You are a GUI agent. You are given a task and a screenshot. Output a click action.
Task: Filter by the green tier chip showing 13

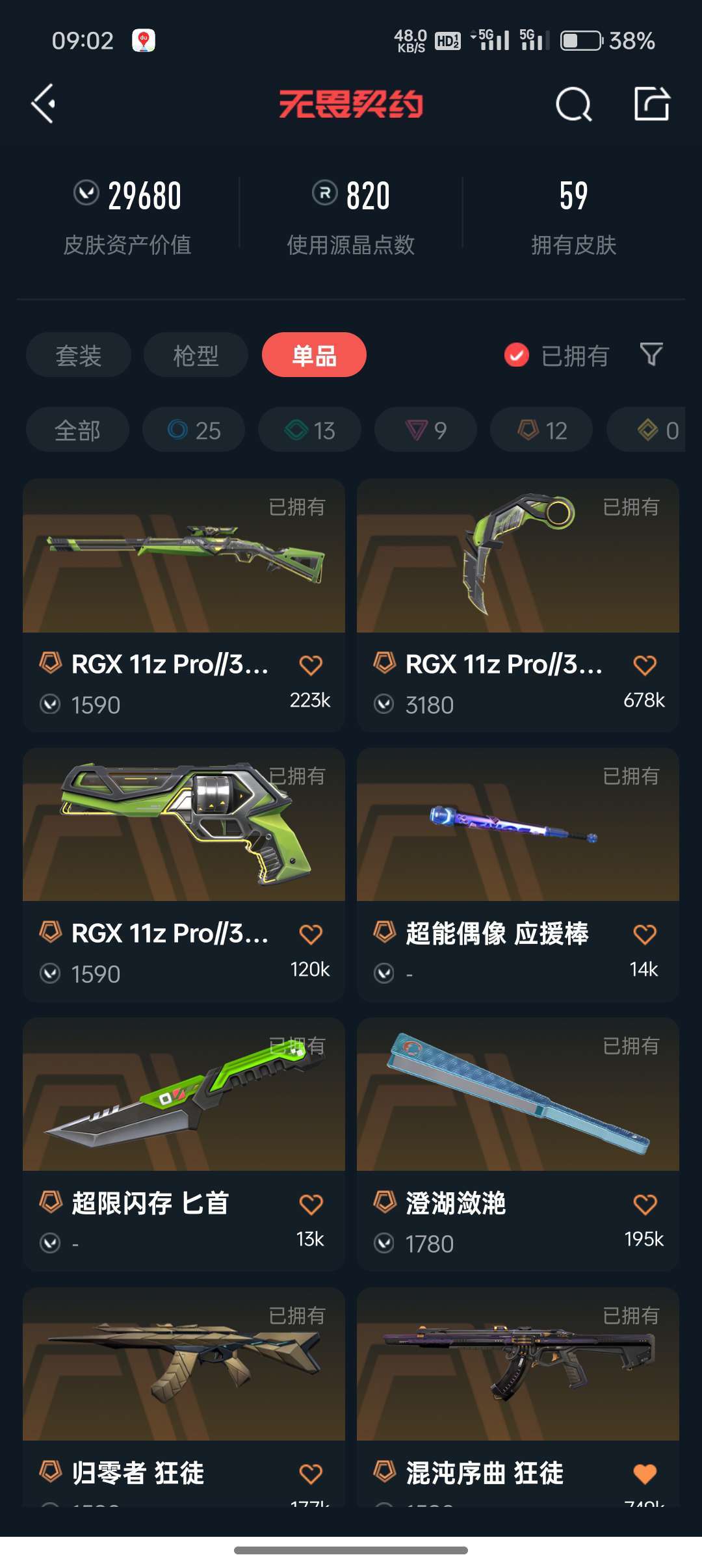click(x=309, y=430)
